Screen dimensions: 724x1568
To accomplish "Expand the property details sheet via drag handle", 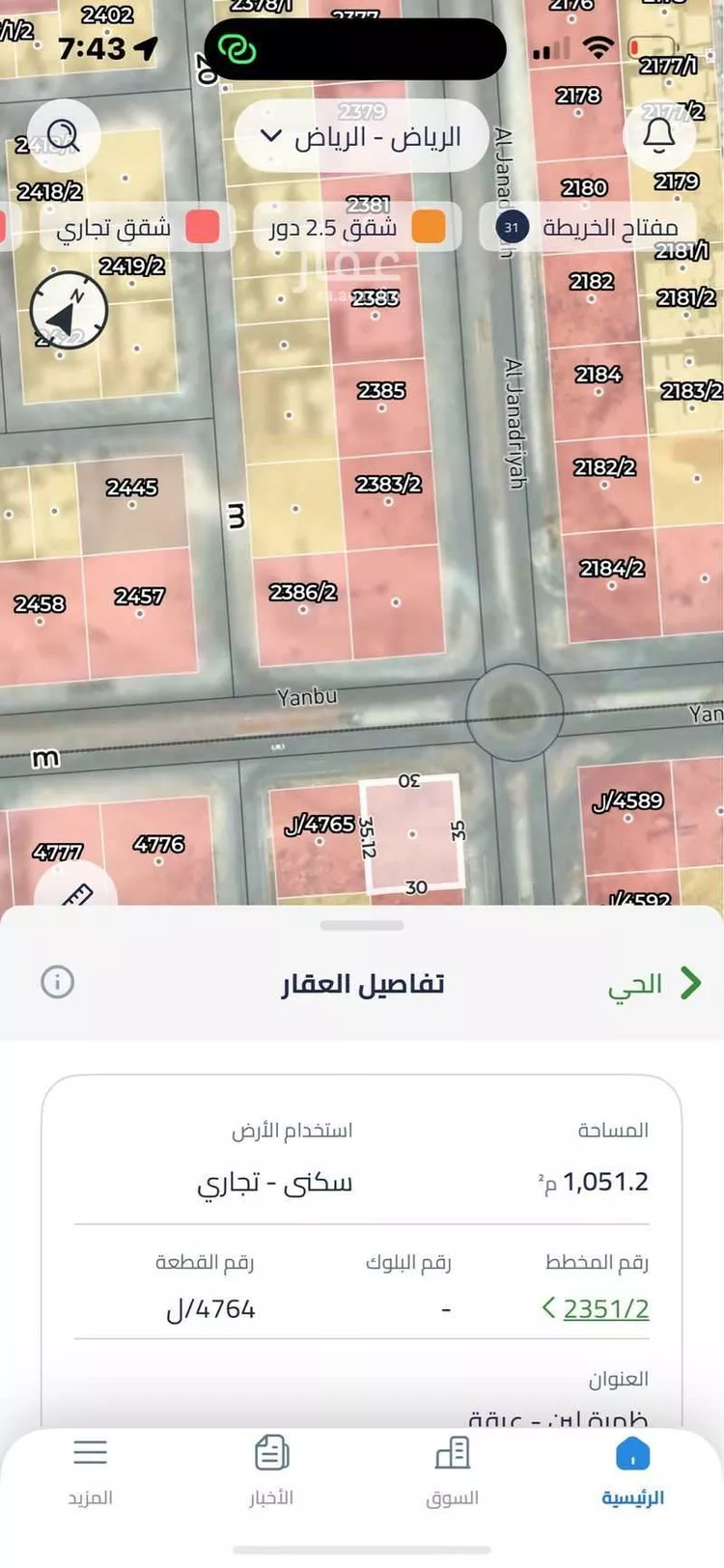I will coord(362,924).
